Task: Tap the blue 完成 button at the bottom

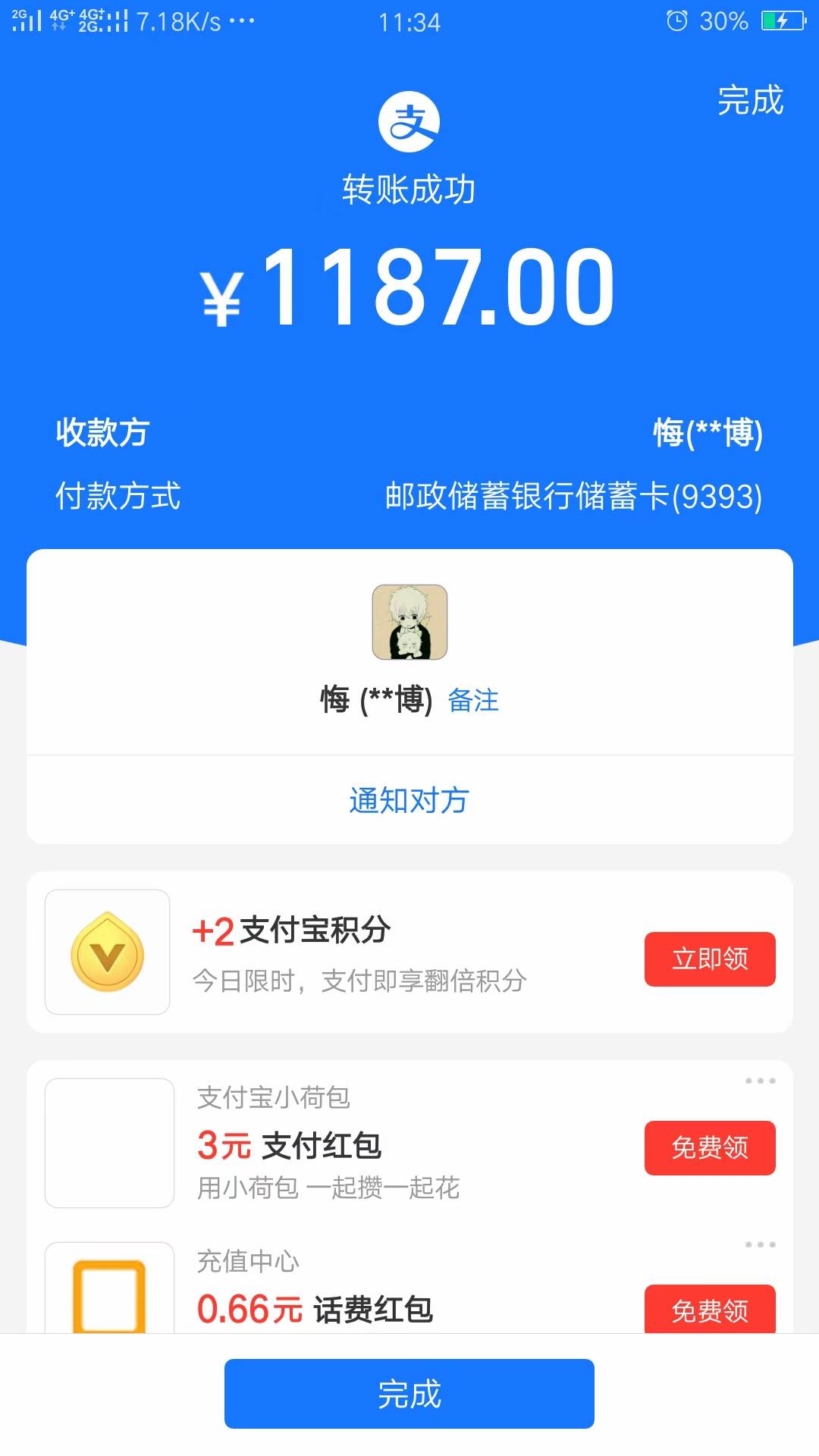Action: tap(409, 1394)
